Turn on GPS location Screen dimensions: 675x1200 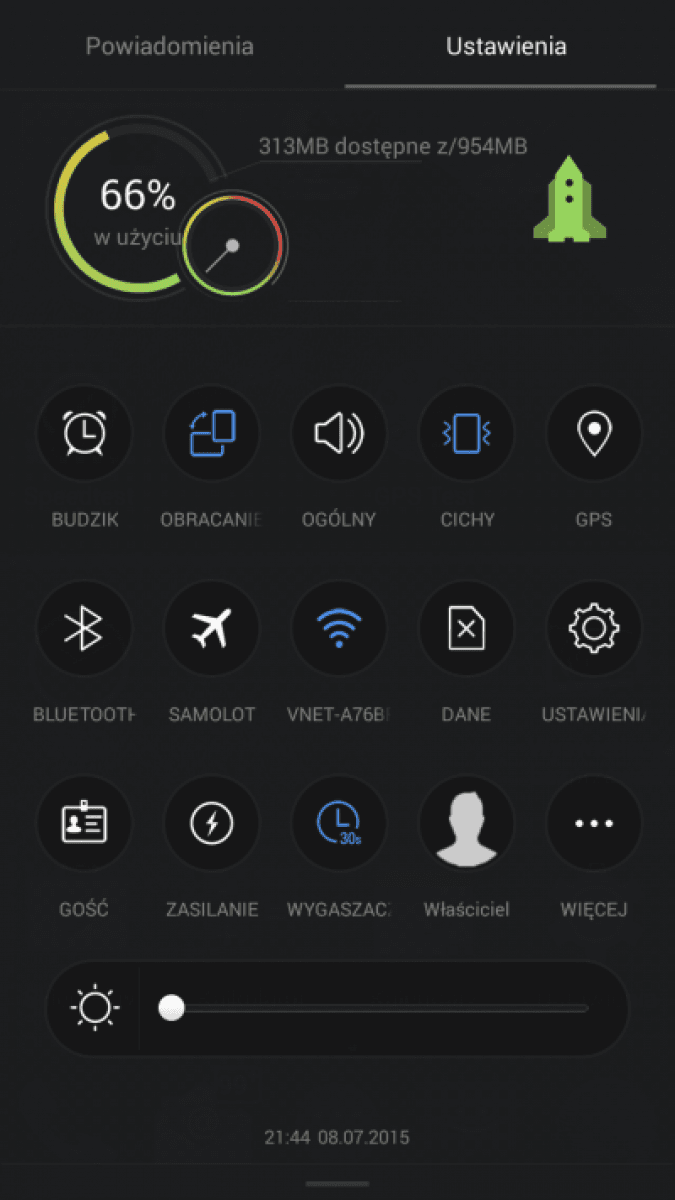tap(594, 433)
